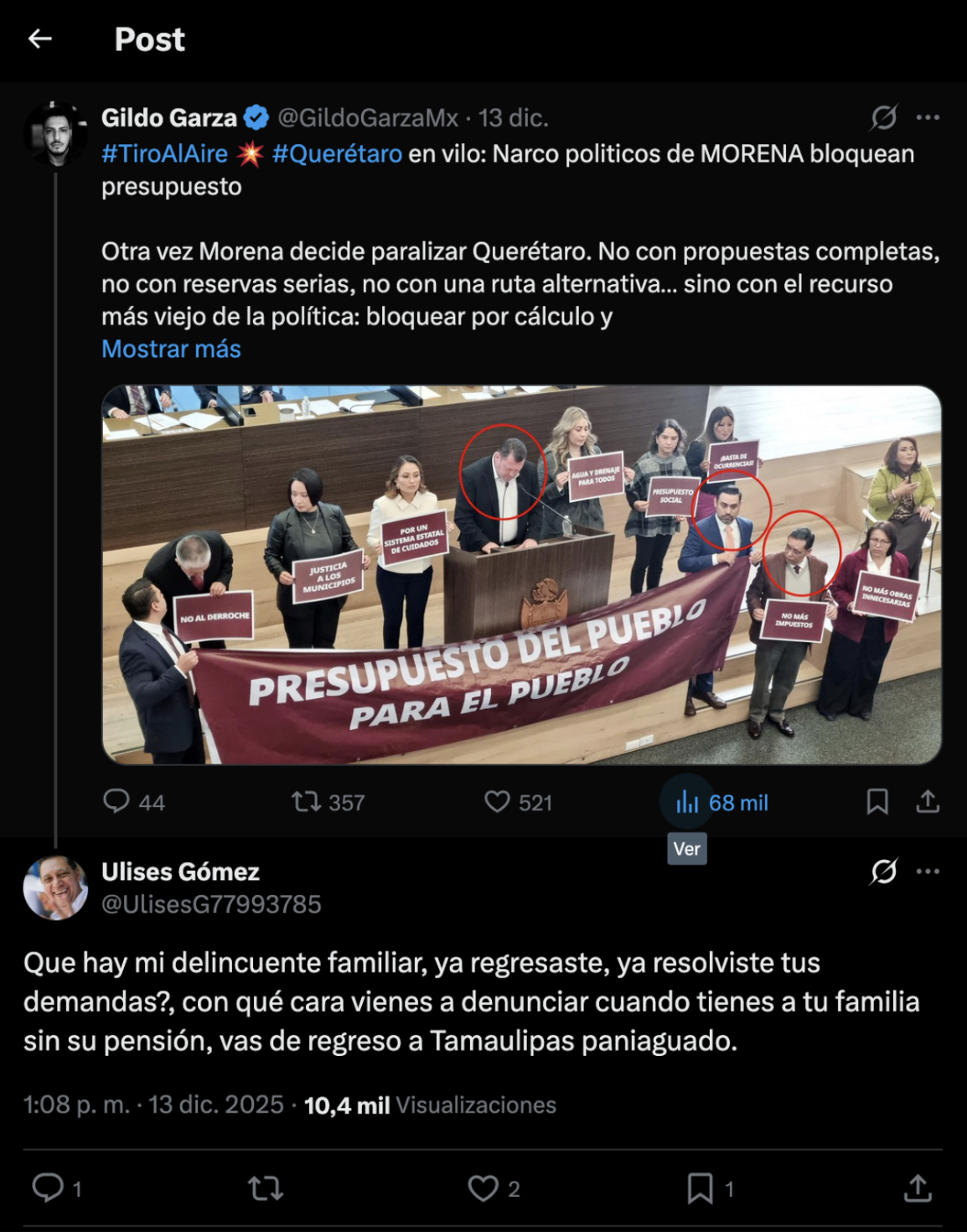Expand post with Mostrar más
The image size is (967, 1232).
click(171, 349)
